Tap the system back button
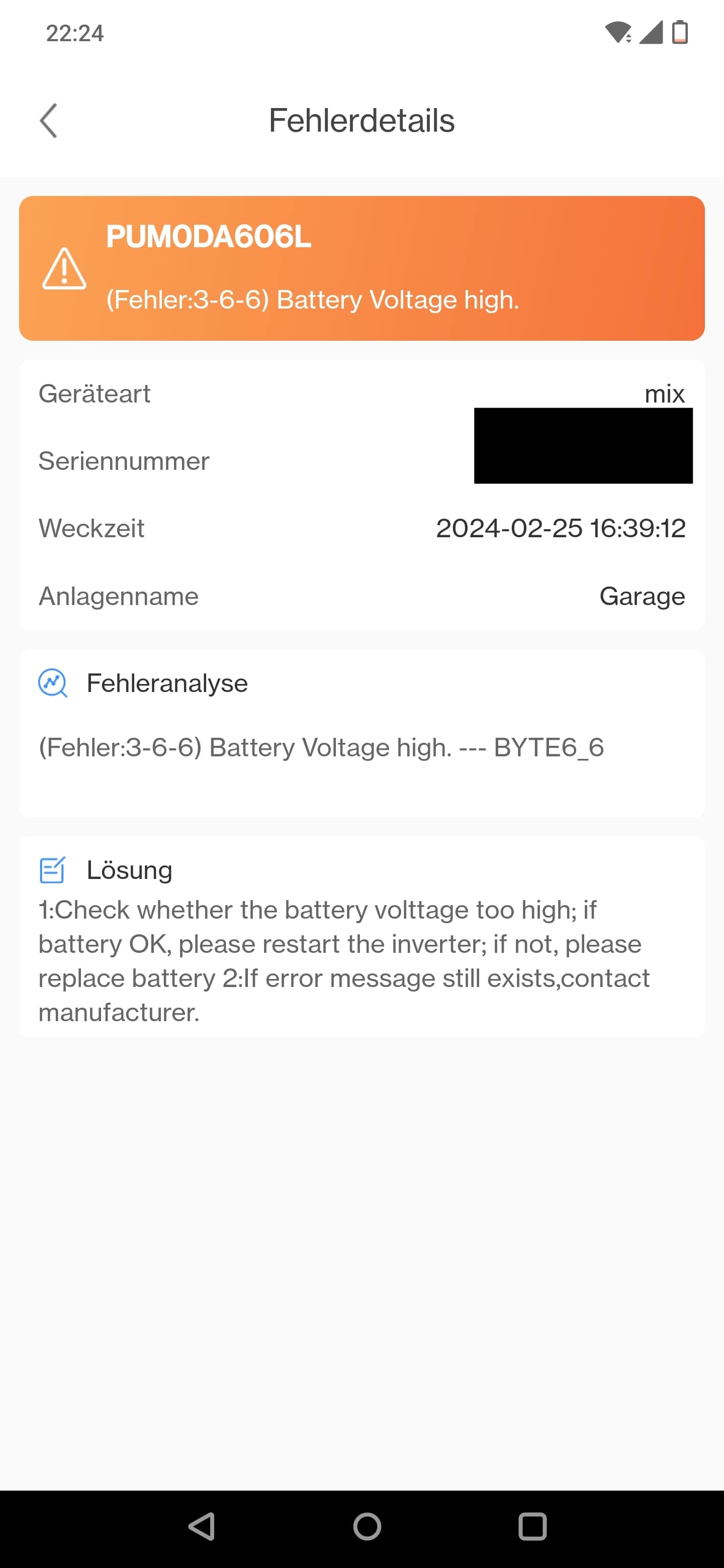Image resolution: width=724 pixels, height=1568 pixels. point(202,1527)
